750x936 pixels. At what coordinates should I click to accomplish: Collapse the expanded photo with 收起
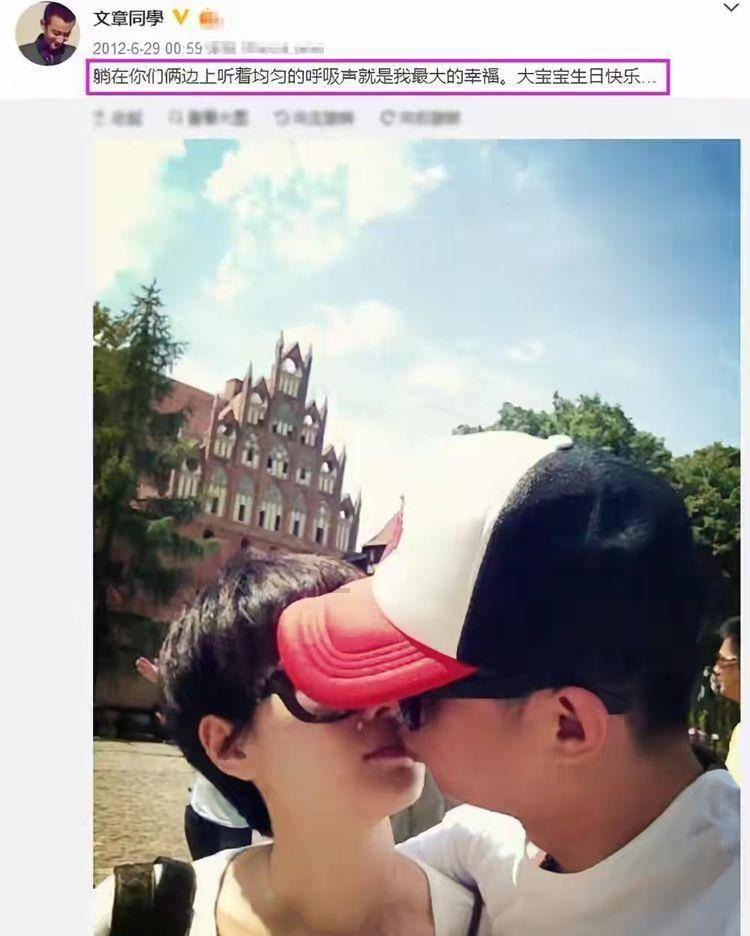pyautogui.click(x=118, y=118)
